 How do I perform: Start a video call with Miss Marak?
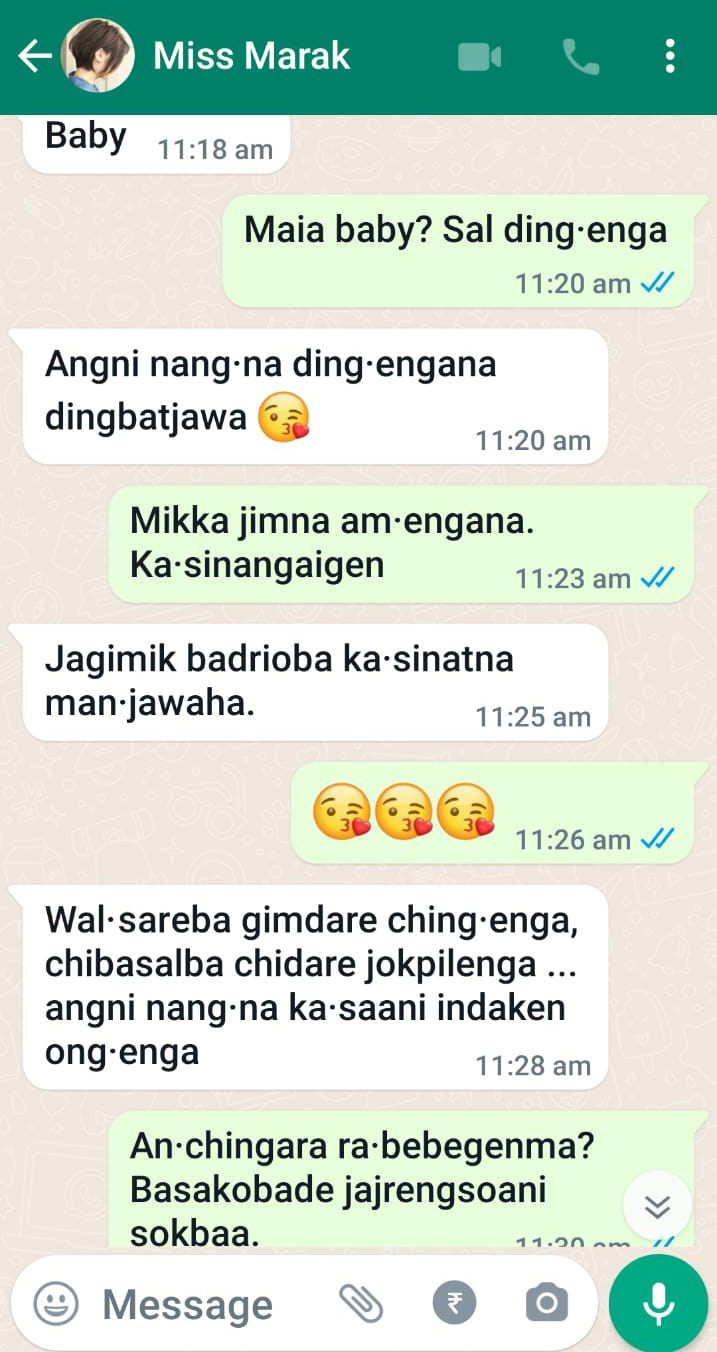pos(479,57)
